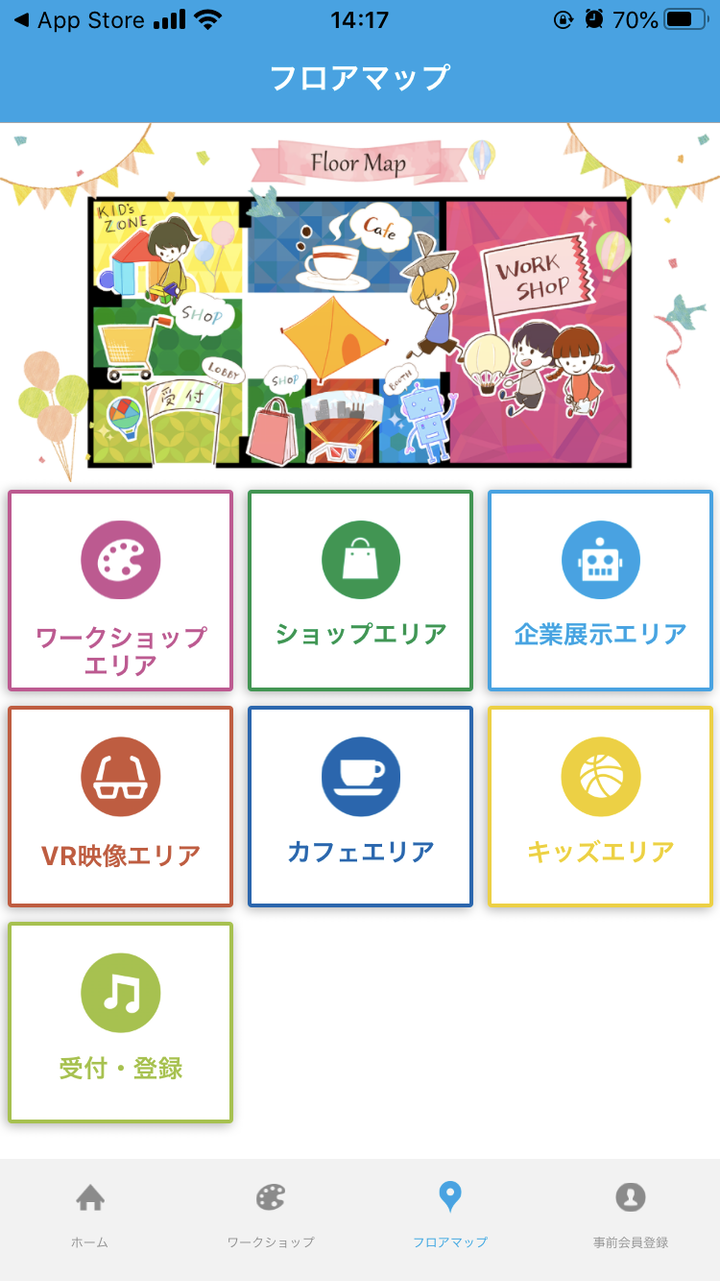The height and width of the screenshot is (1281, 720).
Task: Open the VR映像エリア tile
Action: 120,806
